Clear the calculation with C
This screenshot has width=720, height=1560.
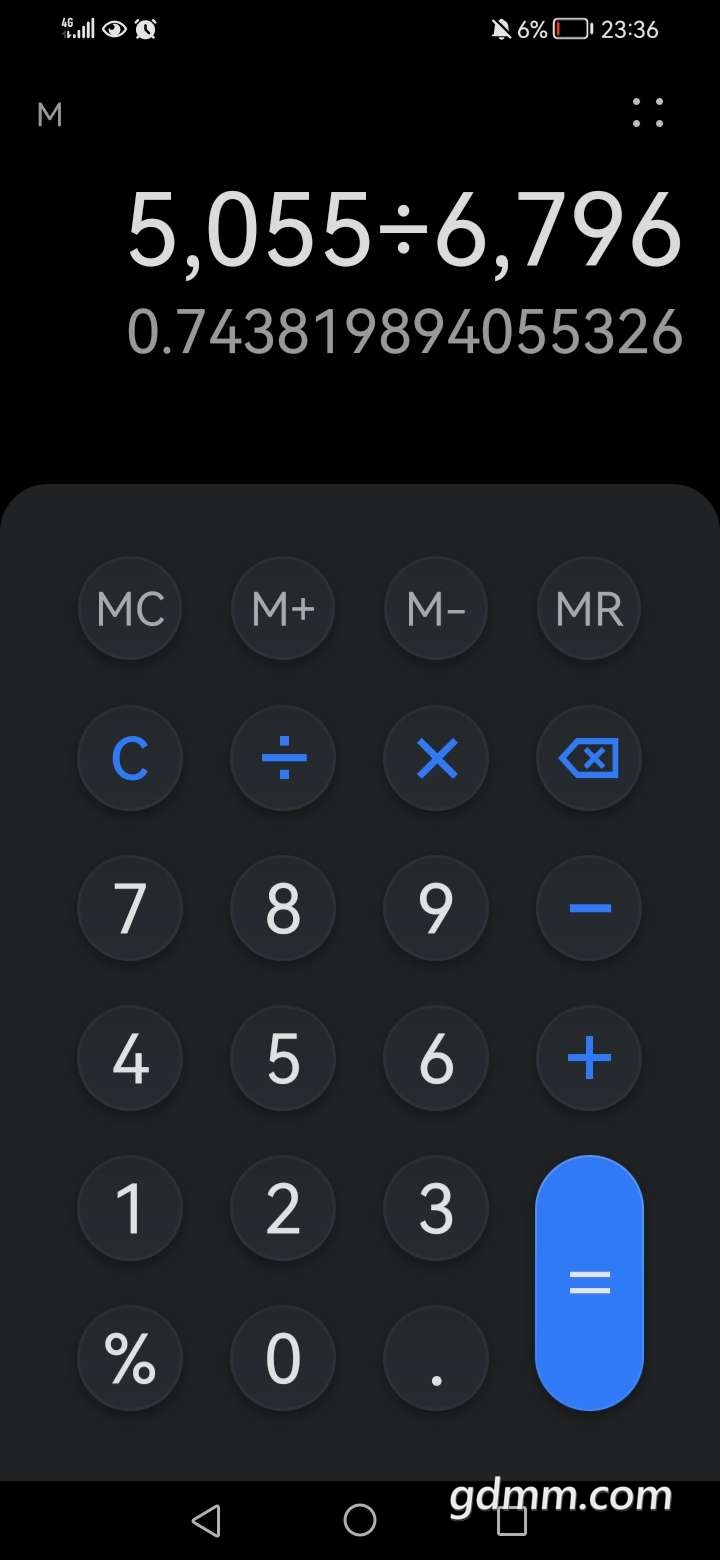(x=130, y=759)
